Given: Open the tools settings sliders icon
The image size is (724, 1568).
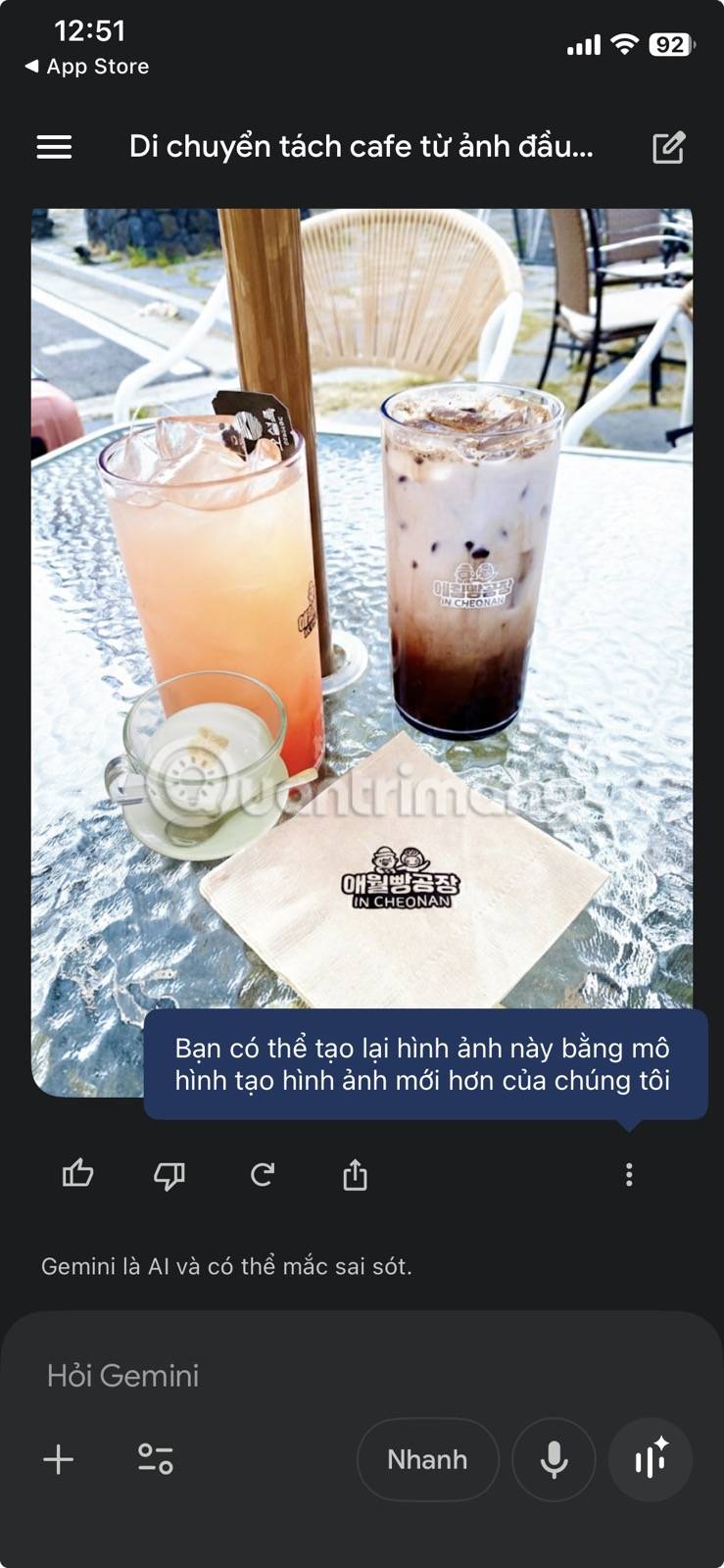Looking at the screenshot, I should click(x=155, y=1459).
